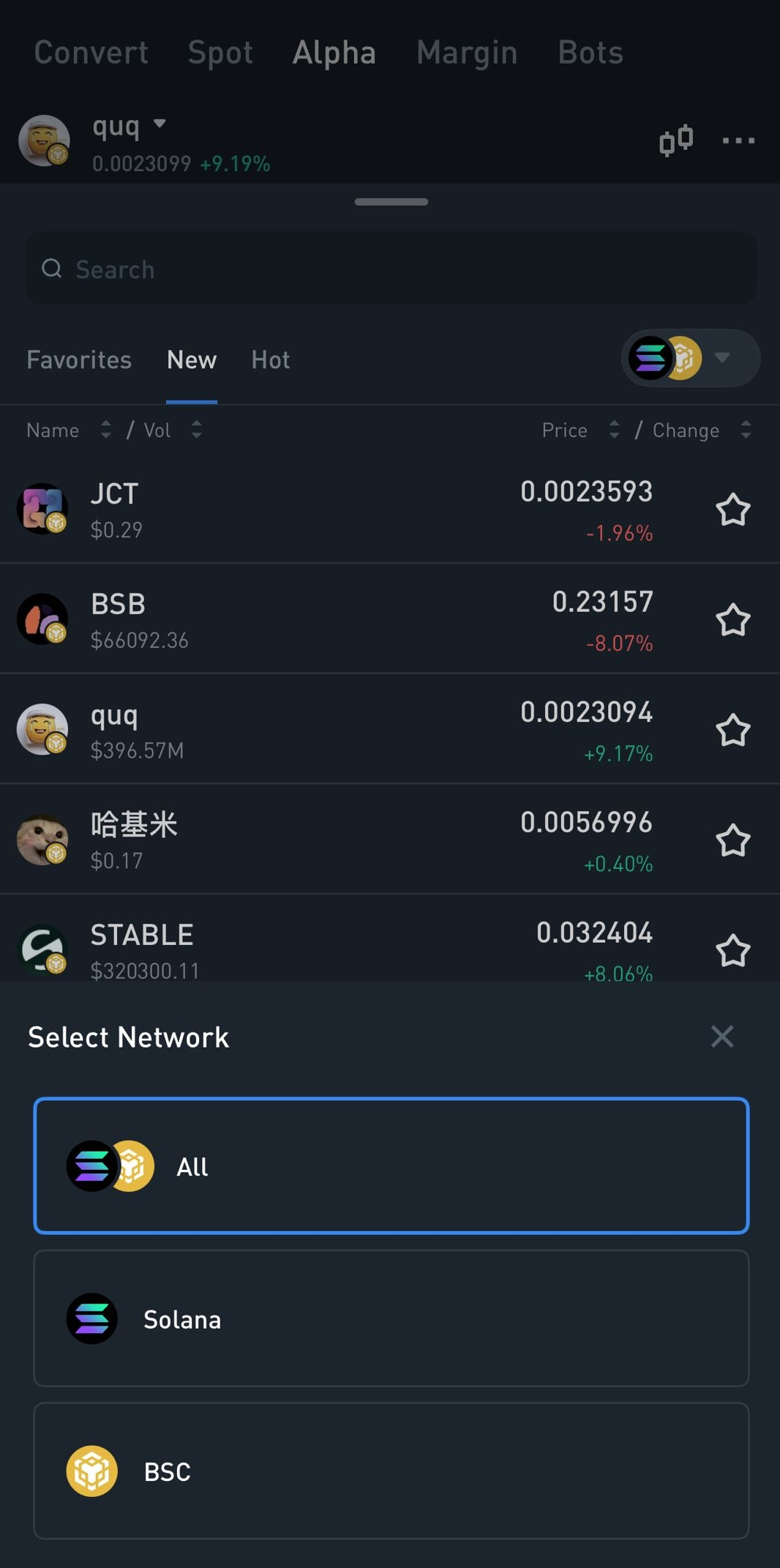Star the BSB token
The width and height of the screenshot is (780, 1568).
pyautogui.click(x=732, y=620)
